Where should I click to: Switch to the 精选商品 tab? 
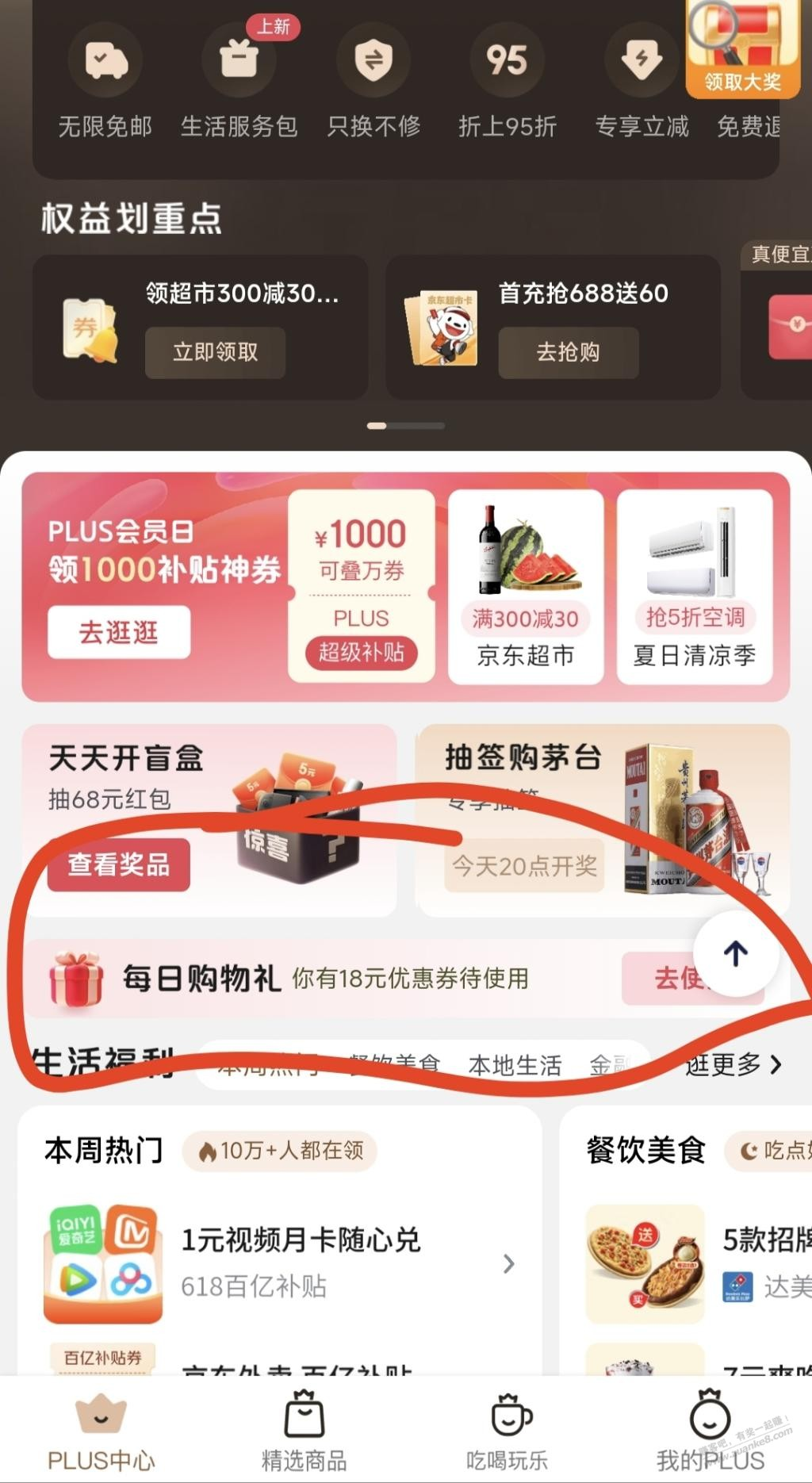click(x=304, y=1431)
